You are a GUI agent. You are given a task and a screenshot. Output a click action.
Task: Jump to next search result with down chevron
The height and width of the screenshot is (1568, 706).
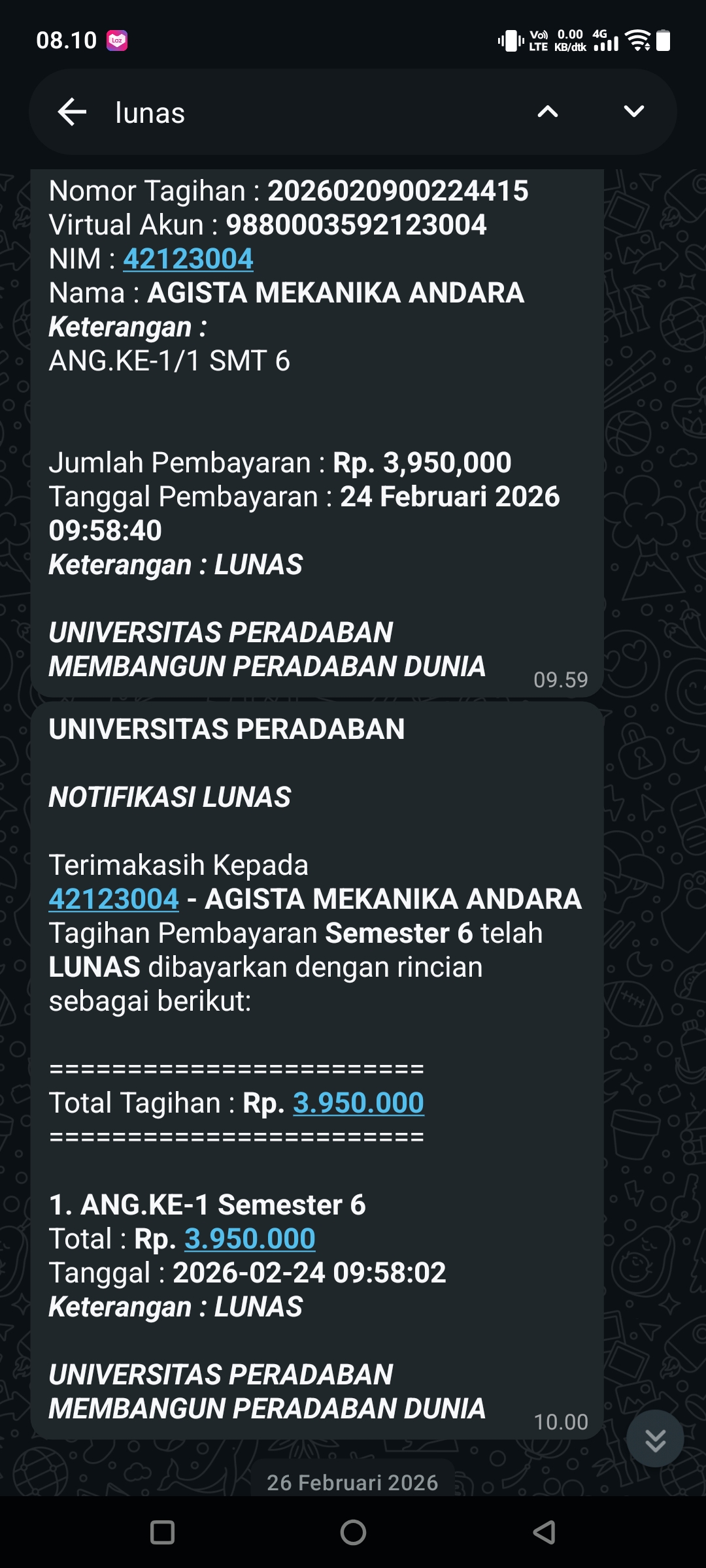click(634, 112)
